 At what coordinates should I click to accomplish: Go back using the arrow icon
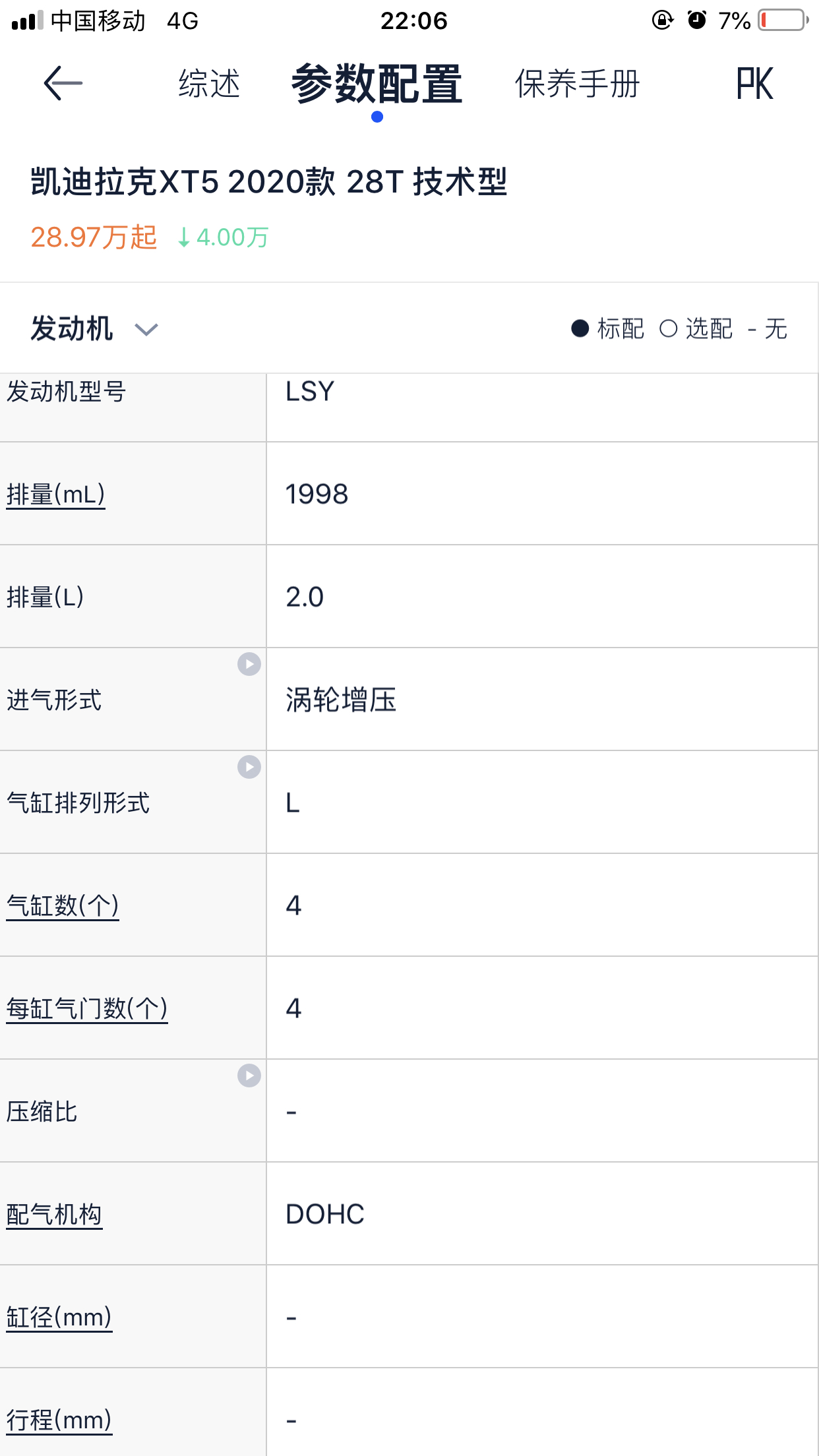pos(63,84)
